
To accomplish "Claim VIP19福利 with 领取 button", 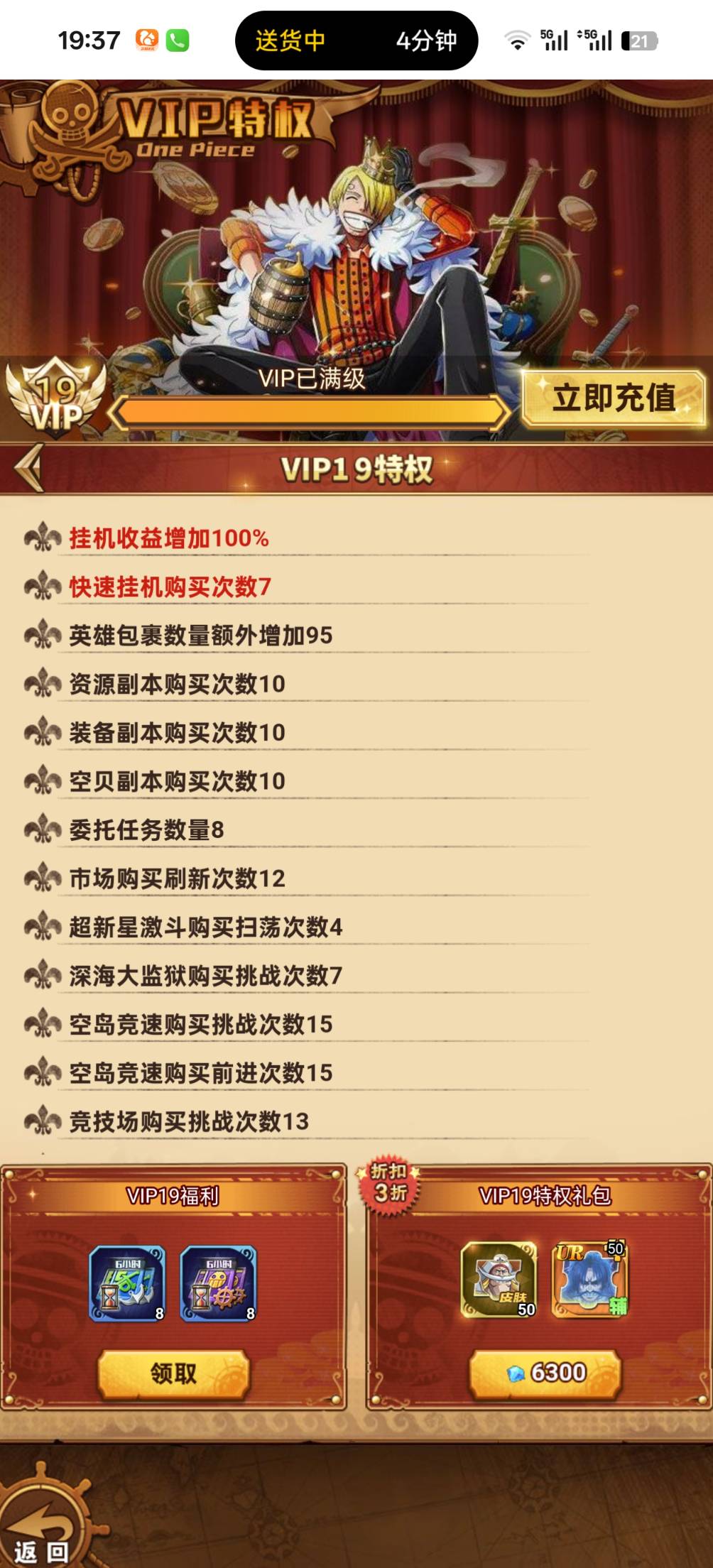I will coord(173,1373).
